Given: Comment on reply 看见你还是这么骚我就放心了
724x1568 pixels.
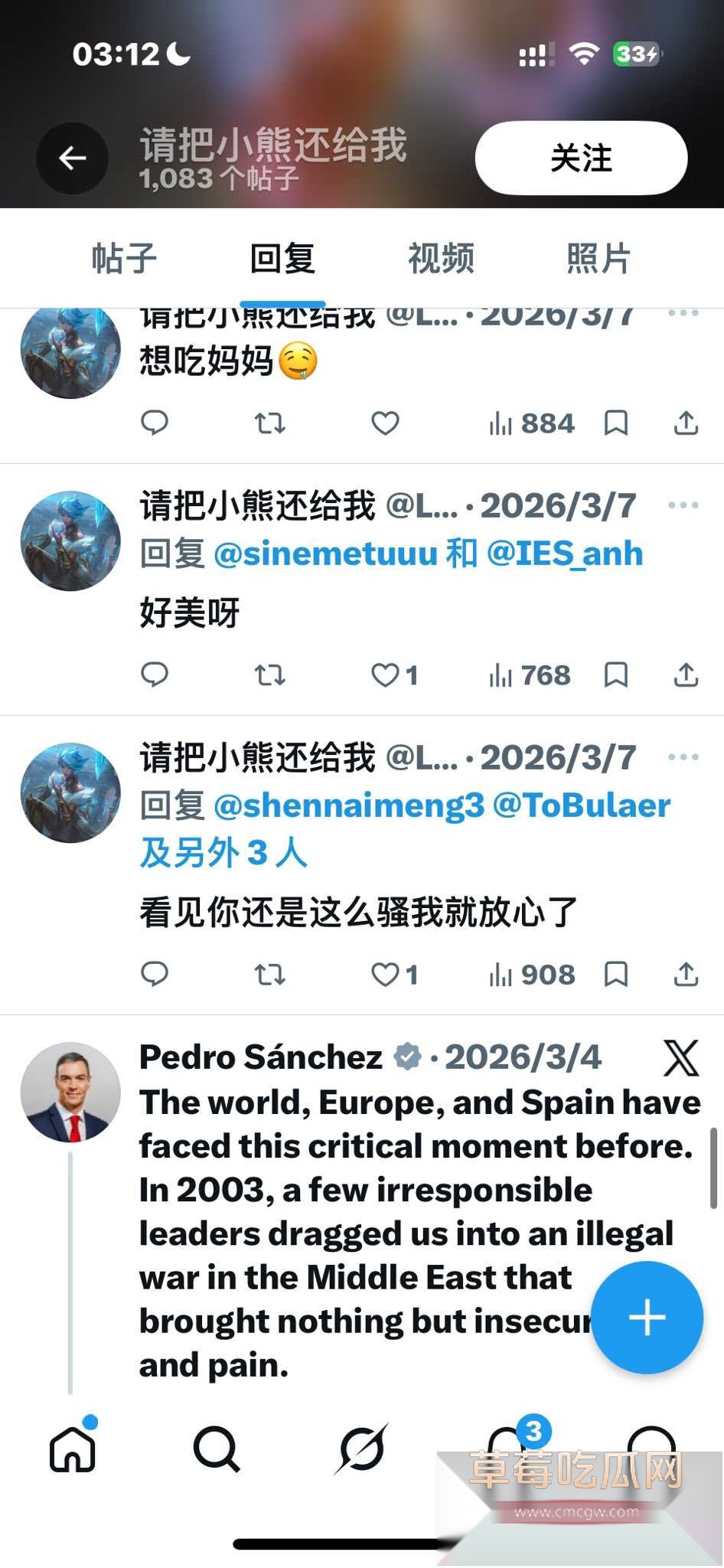Looking at the screenshot, I should [x=155, y=973].
